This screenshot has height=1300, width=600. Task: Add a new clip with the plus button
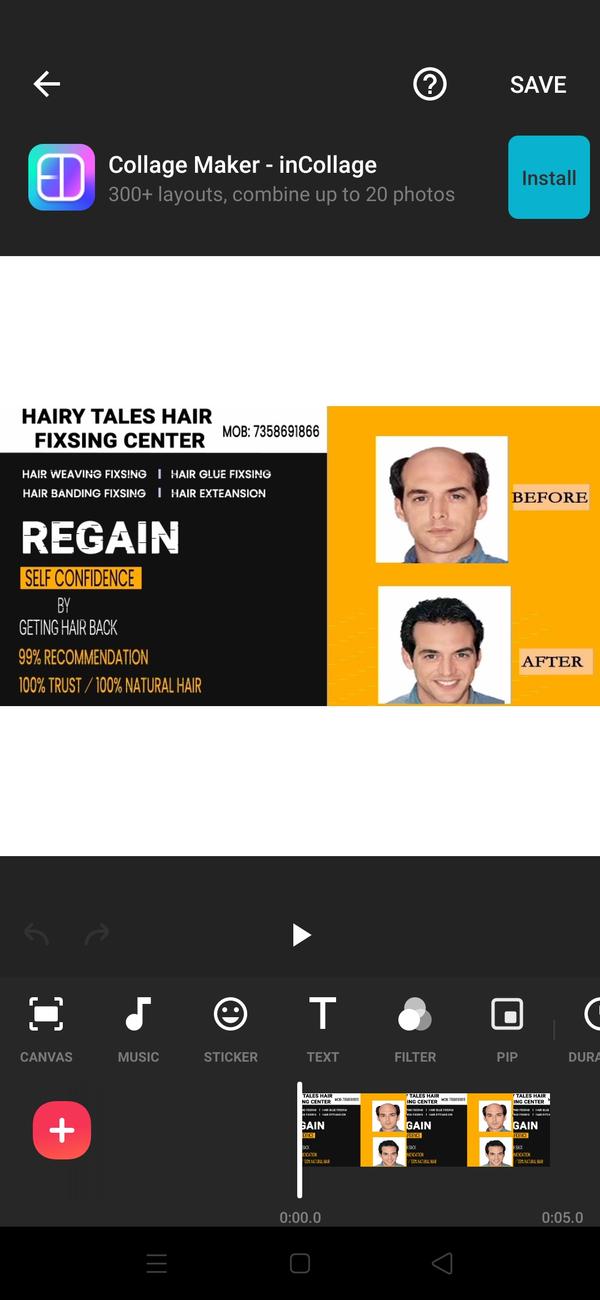(x=62, y=1130)
